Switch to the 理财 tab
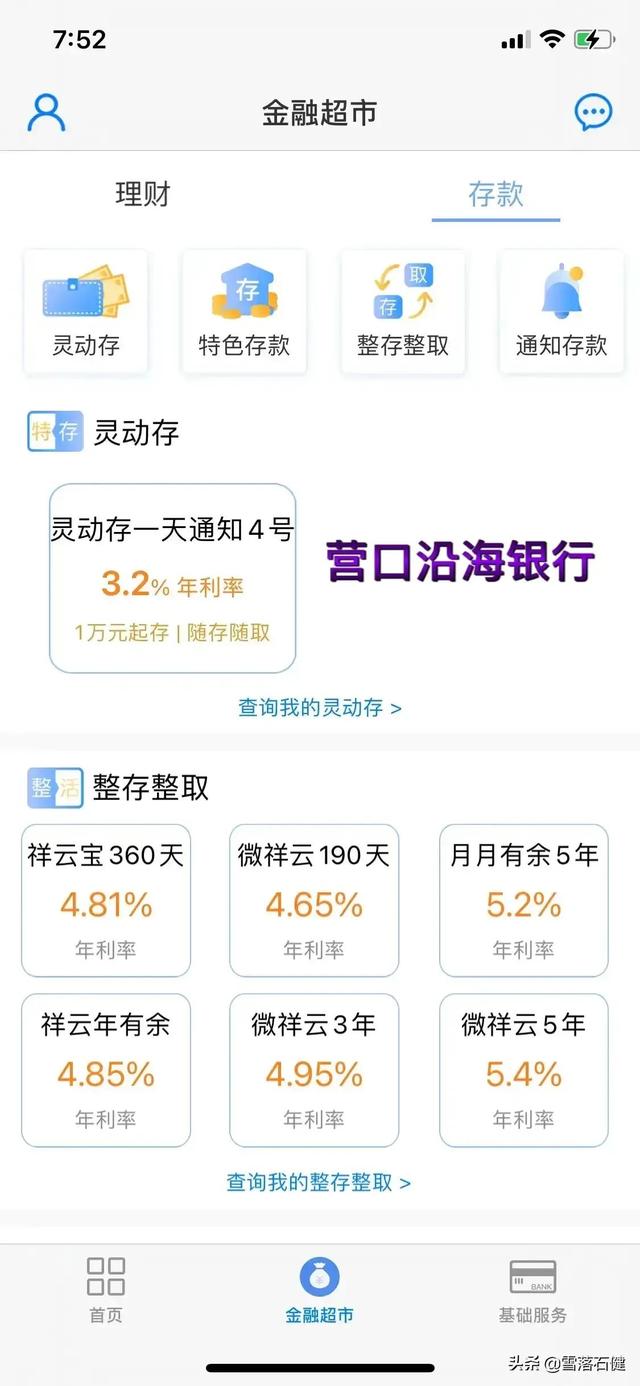Screen dimensions: 640x1386 [x=143, y=194]
